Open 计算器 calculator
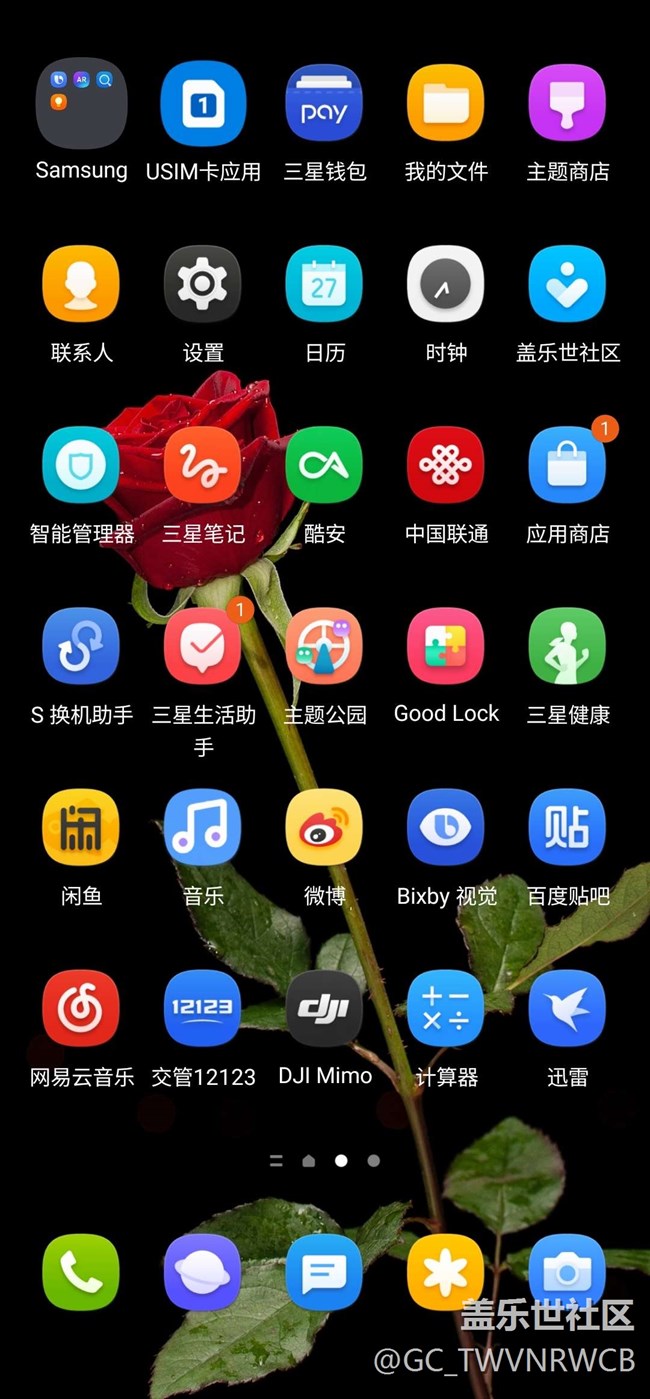Screen dimensions: 650x1399 (x=446, y=1009)
